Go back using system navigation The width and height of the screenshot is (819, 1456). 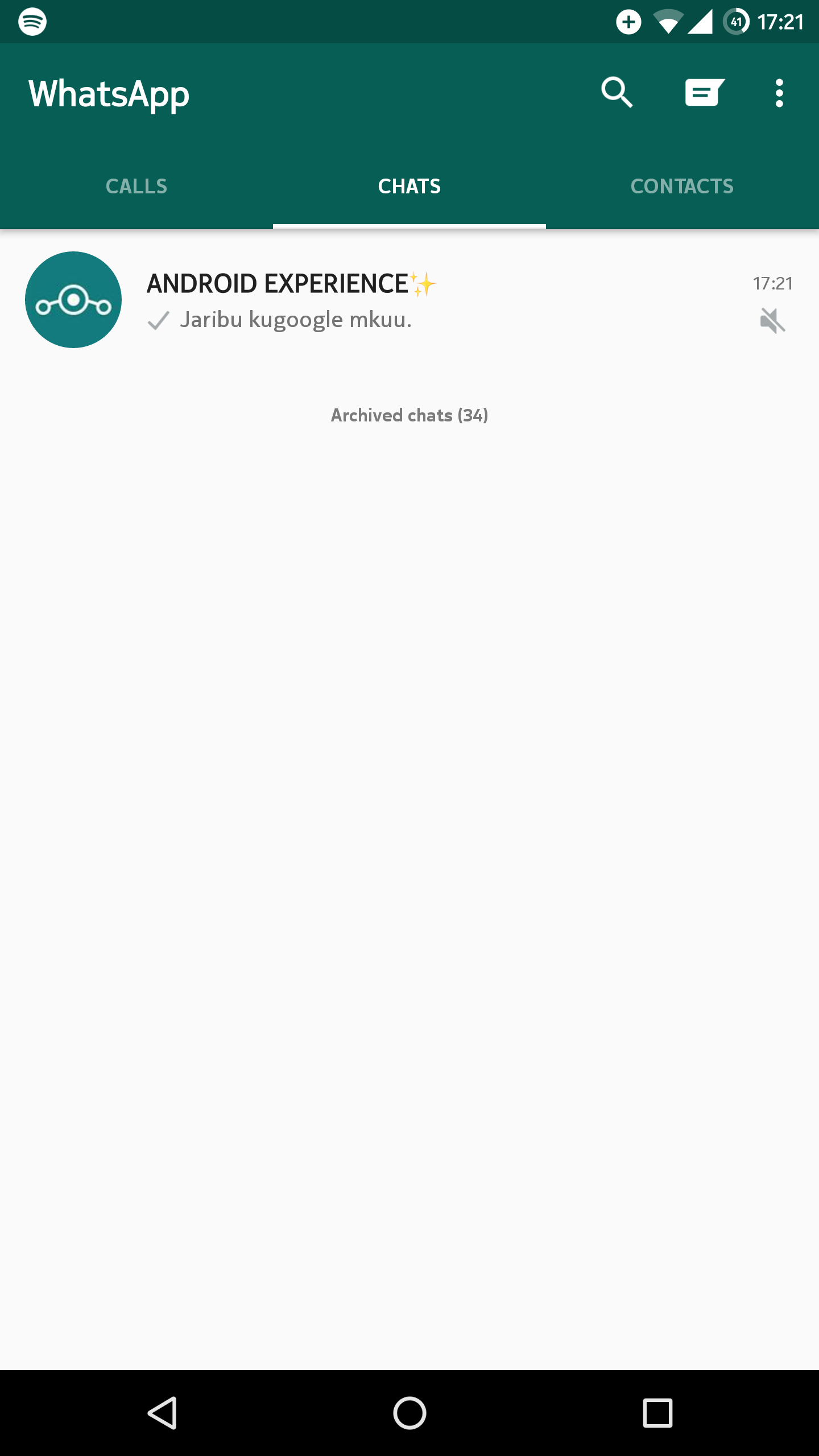coord(163,1413)
